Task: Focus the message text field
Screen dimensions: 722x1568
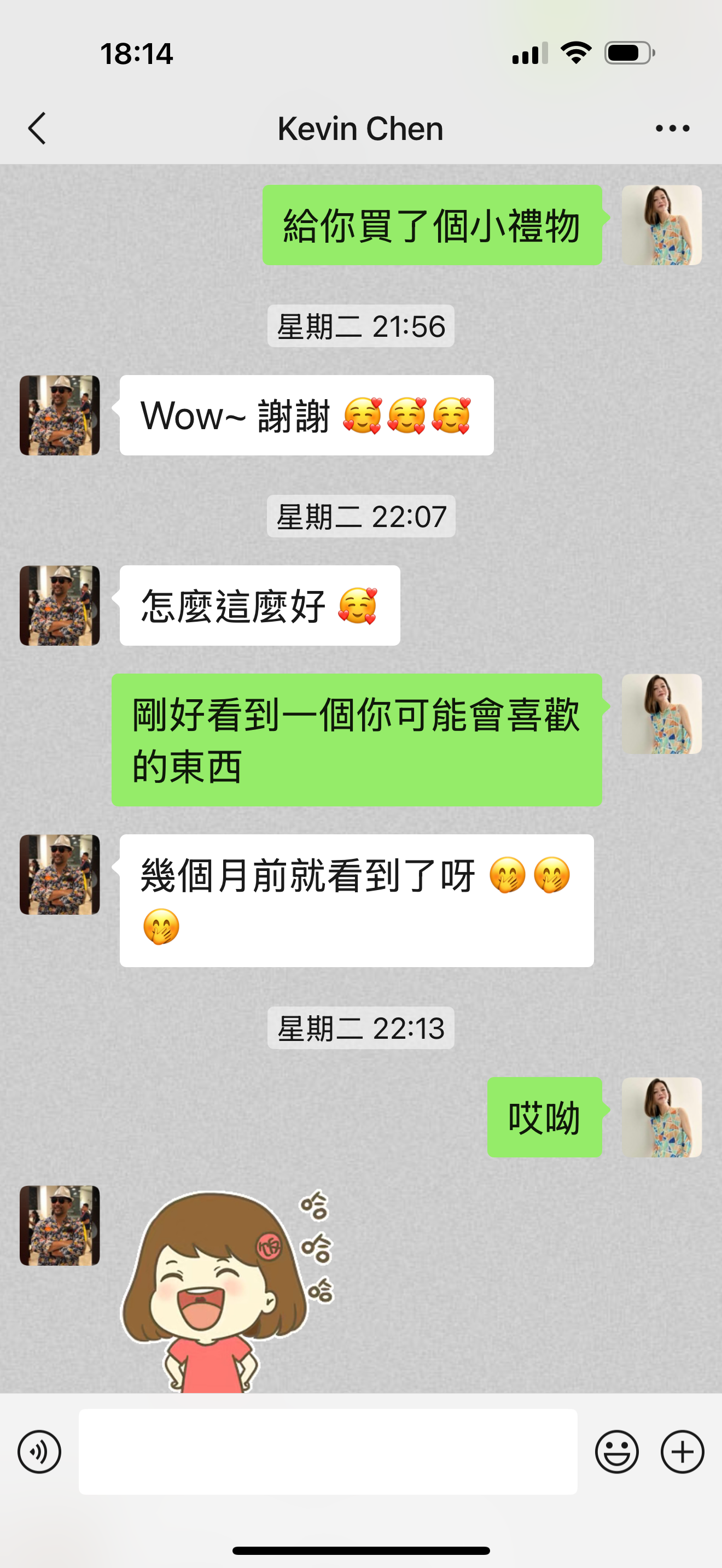Action: pos(328,1452)
